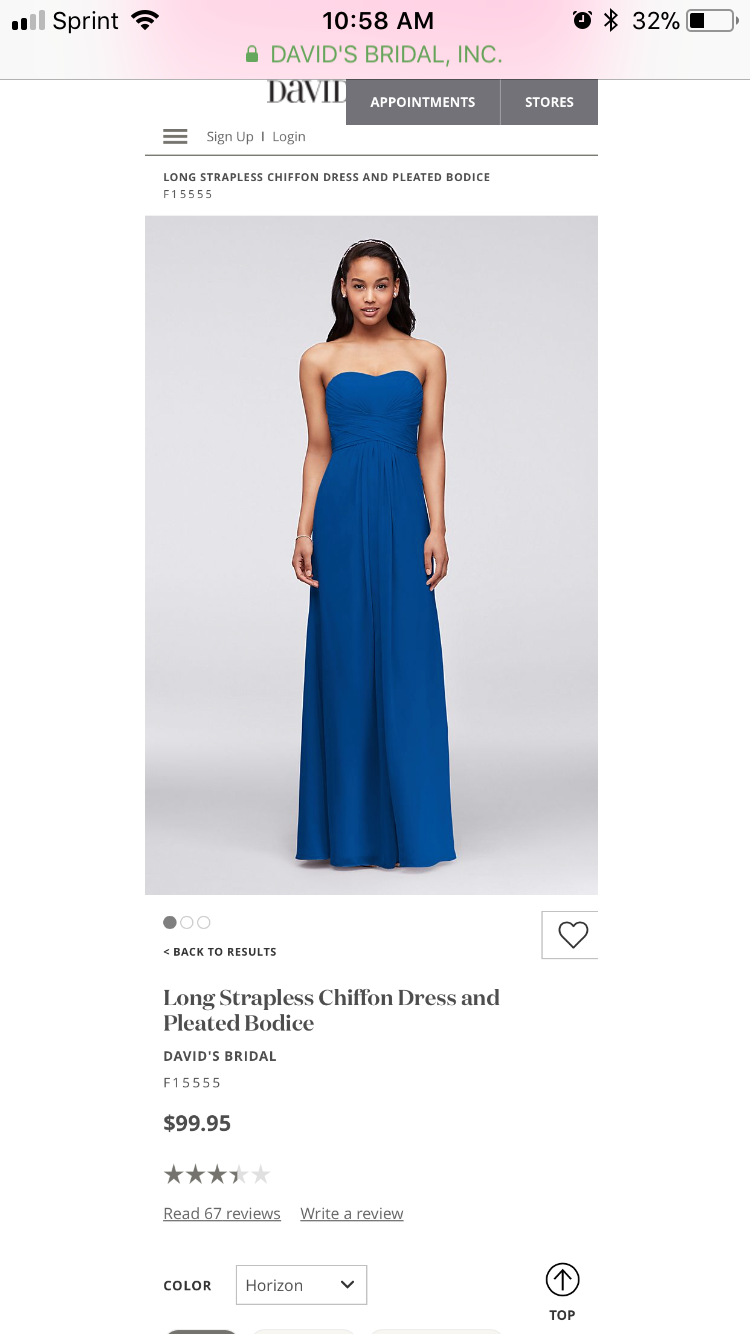Screen dimensions: 750x1334
Task: Tap the Wi-Fi icon in the status bar
Action: (146, 18)
